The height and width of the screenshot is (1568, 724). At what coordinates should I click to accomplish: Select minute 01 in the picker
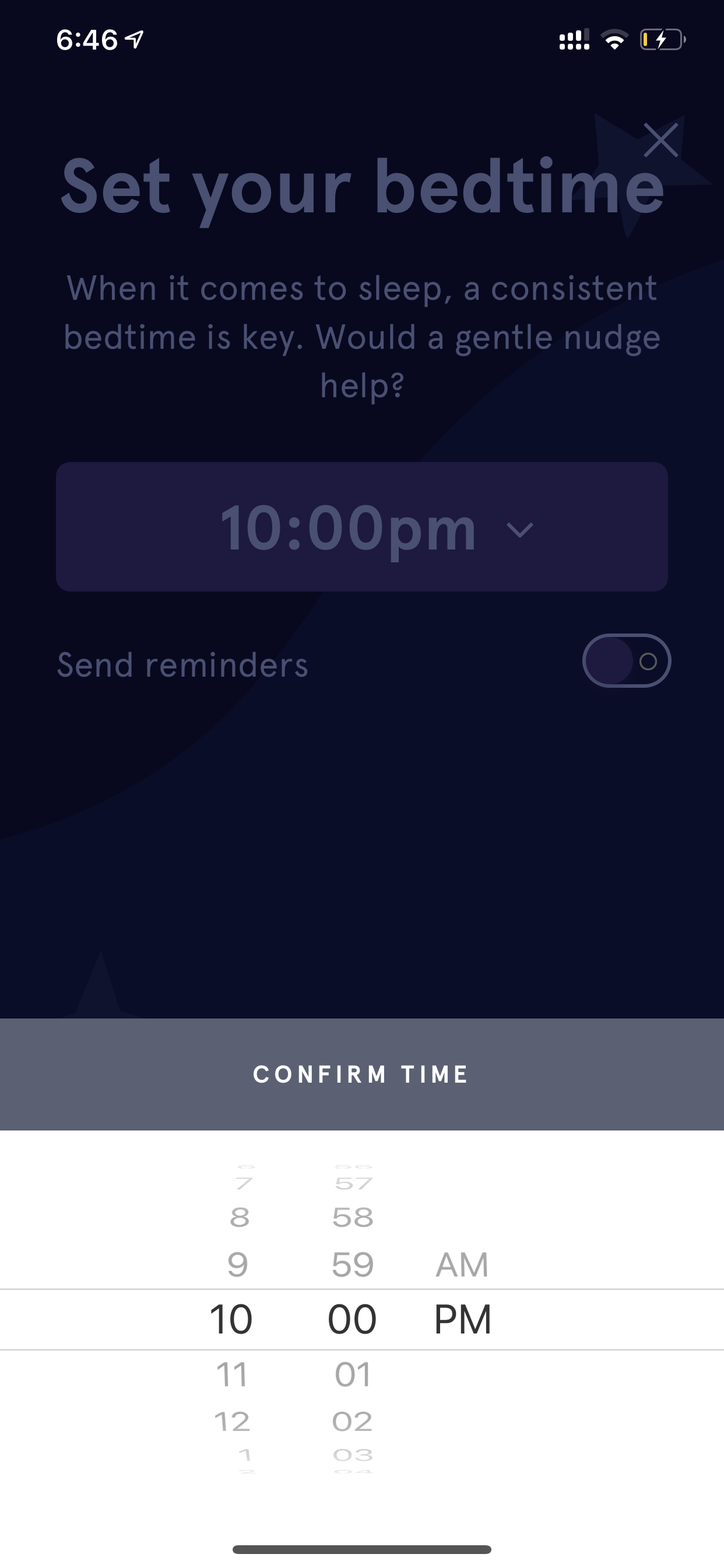(353, 1374)
